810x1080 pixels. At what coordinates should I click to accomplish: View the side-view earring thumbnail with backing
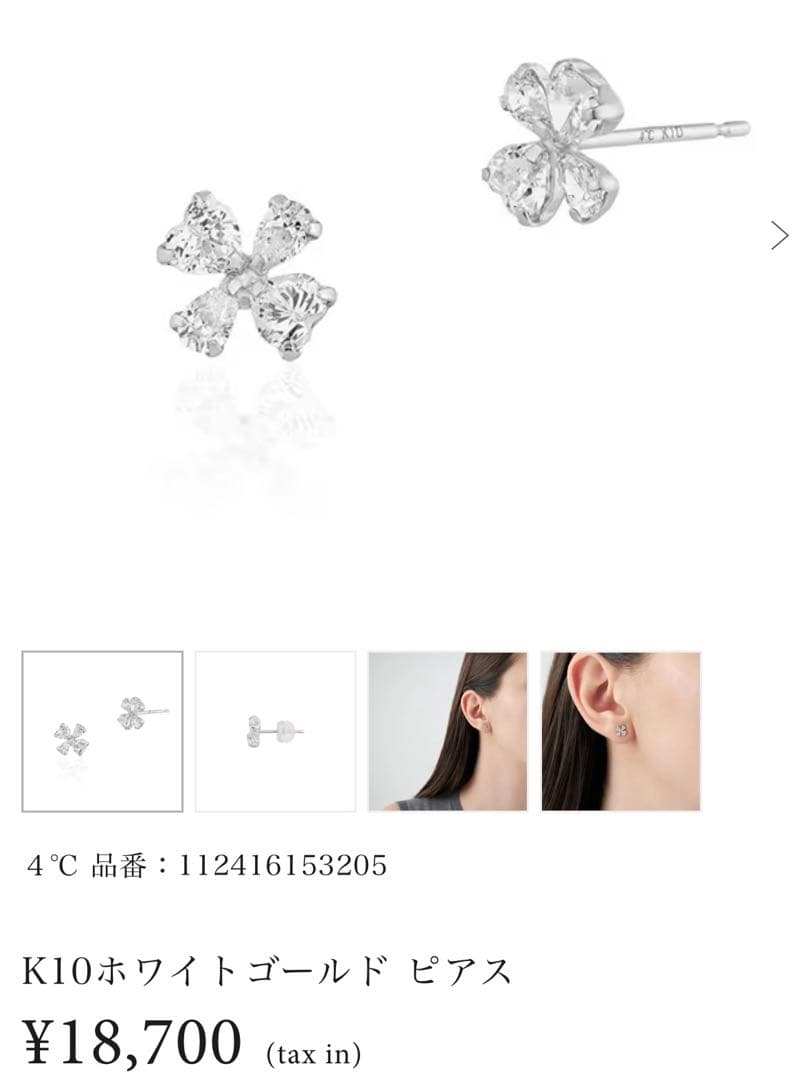pos(275,731)
